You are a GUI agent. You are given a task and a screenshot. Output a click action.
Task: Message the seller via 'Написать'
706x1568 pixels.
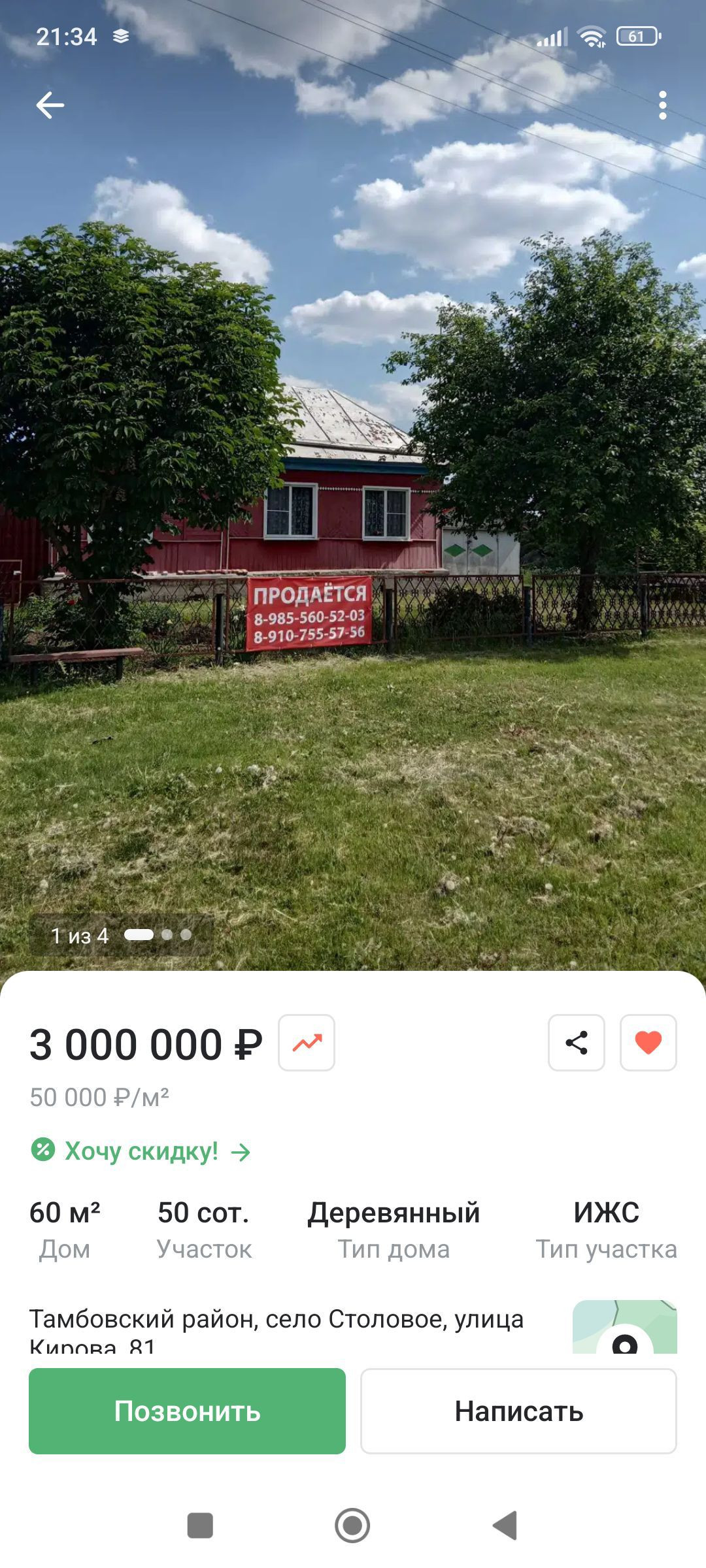coord(518,1411)
